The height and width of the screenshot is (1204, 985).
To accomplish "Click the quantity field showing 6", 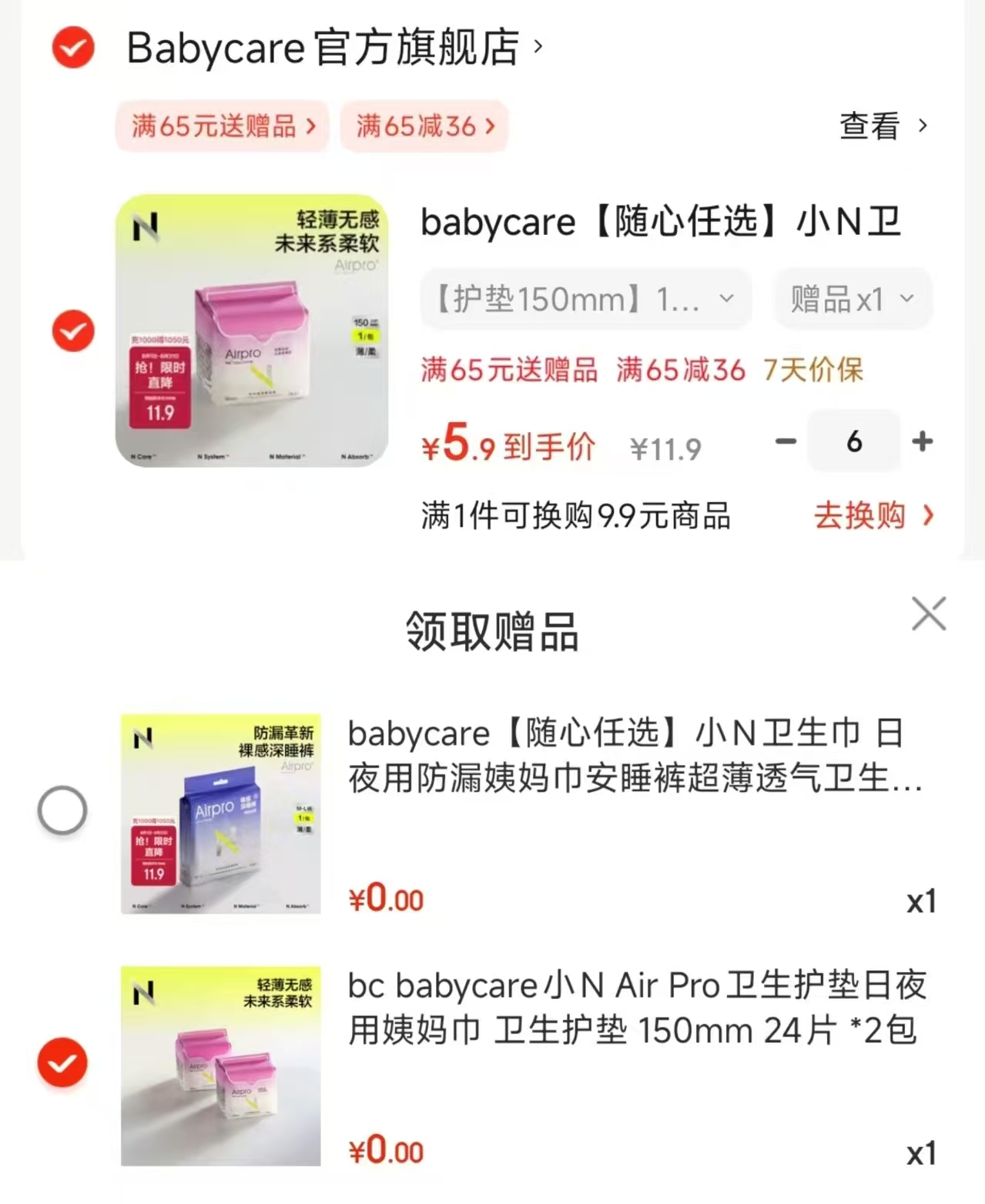I will (x=853, y=441).
